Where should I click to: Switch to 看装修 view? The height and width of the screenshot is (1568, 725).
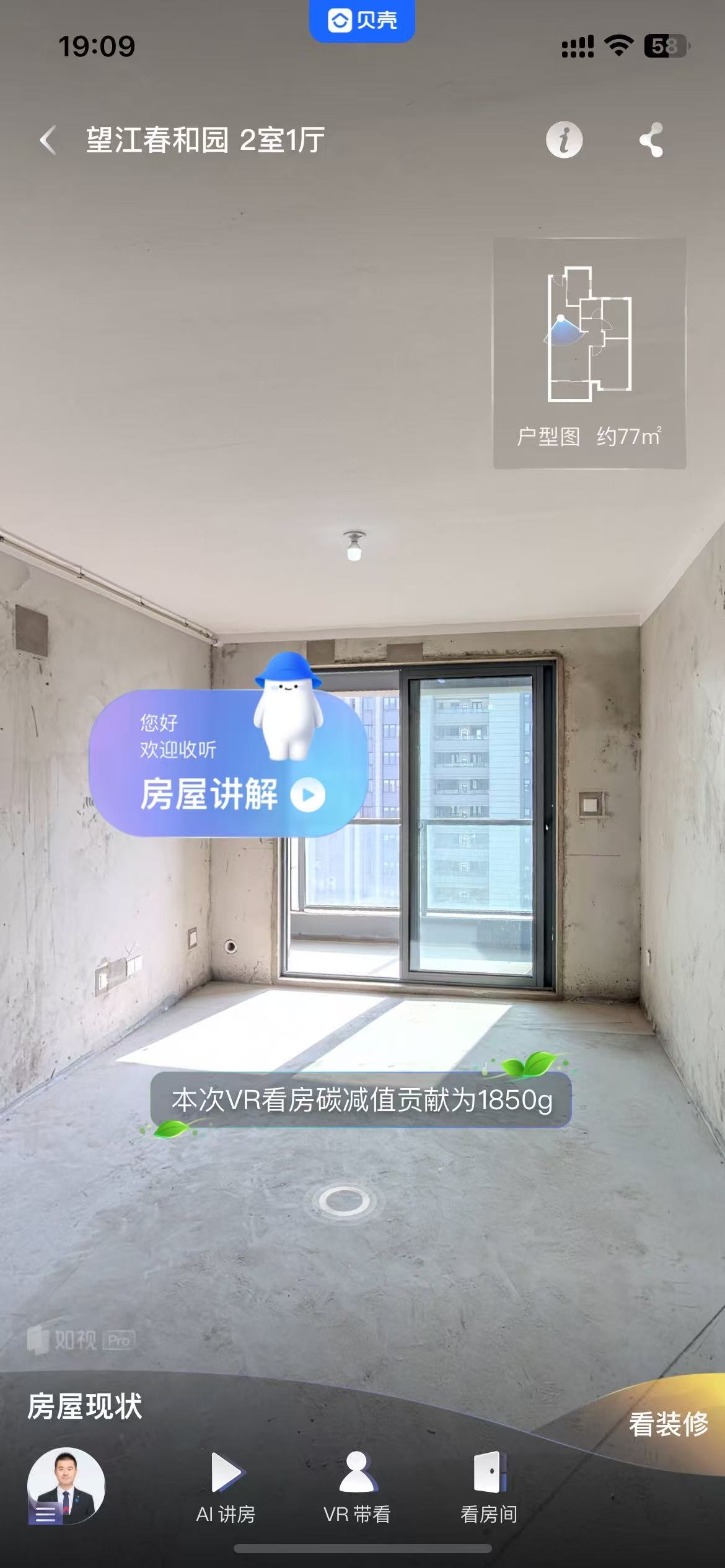[668, 1424]
